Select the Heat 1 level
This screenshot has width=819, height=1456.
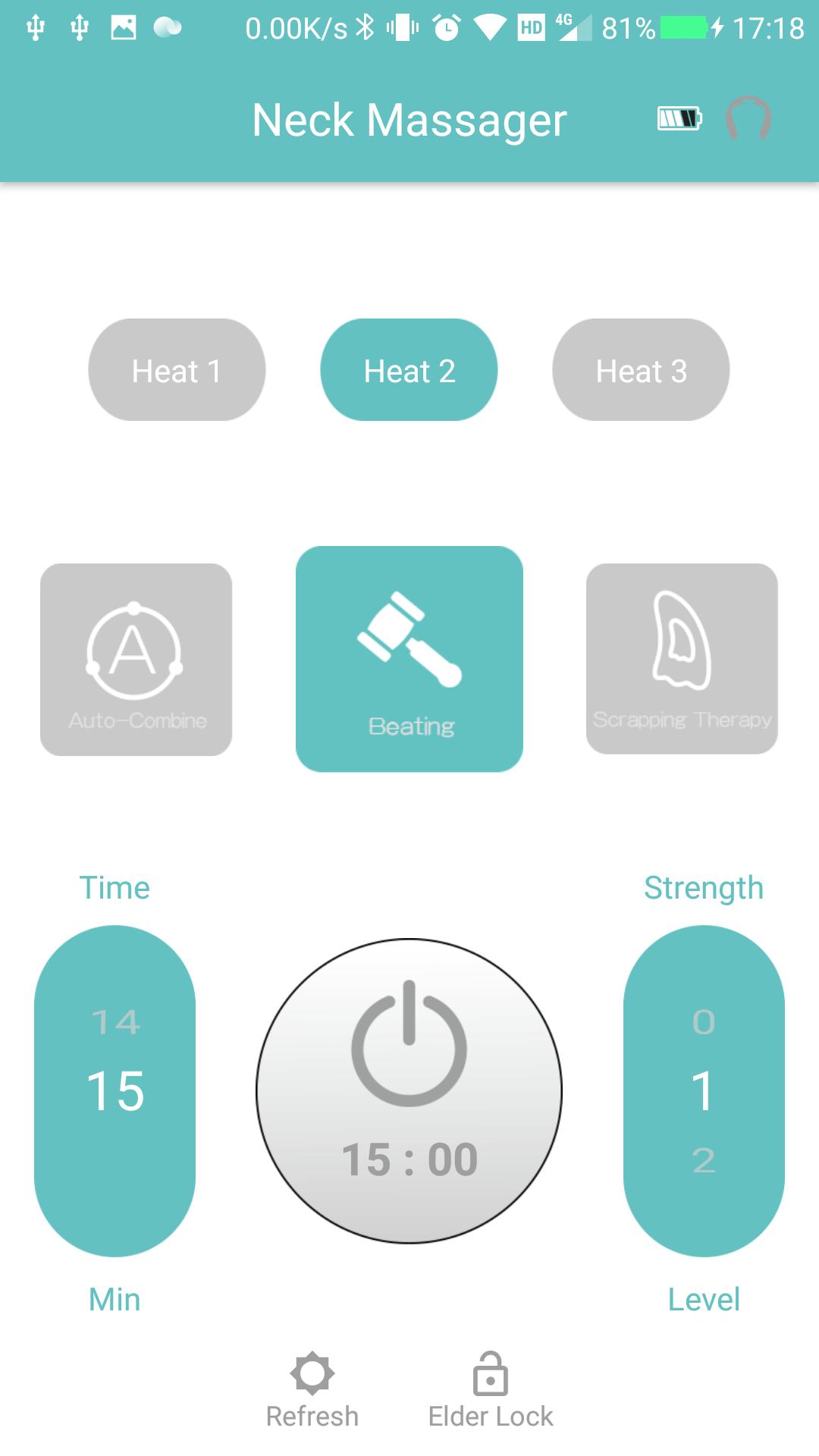pyautogui.click(x=177, y=370)
